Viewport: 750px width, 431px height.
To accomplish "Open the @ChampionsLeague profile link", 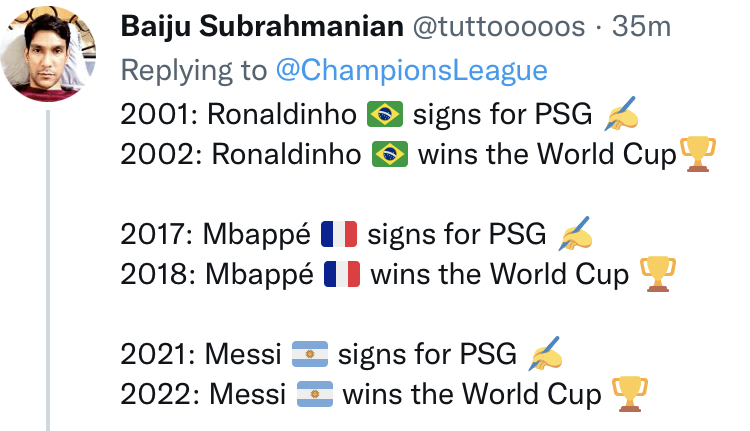I will pos(413,70).
